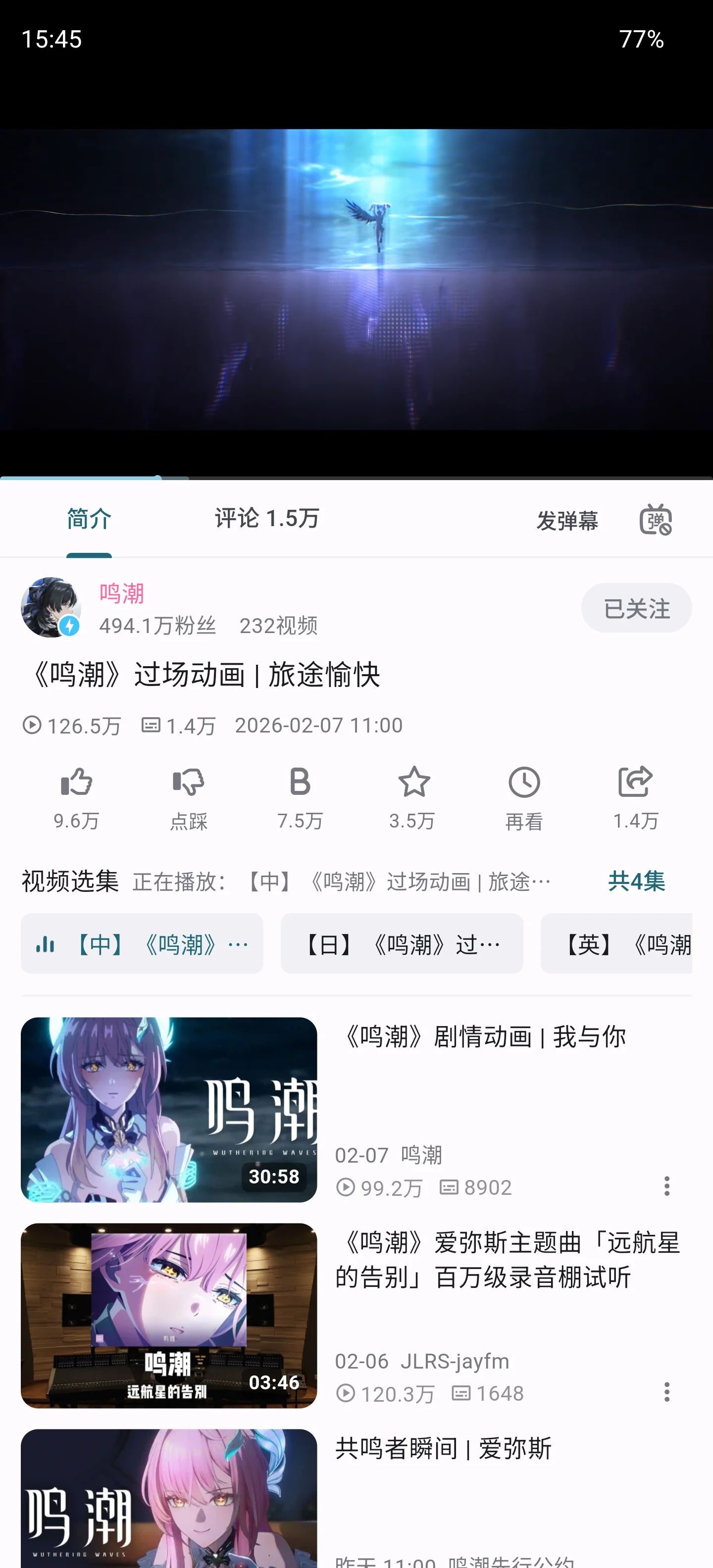Image resolution: width=713 pixels, height=1568 pixels.
Task: Add to watch later via 再看
Action: 524,796
